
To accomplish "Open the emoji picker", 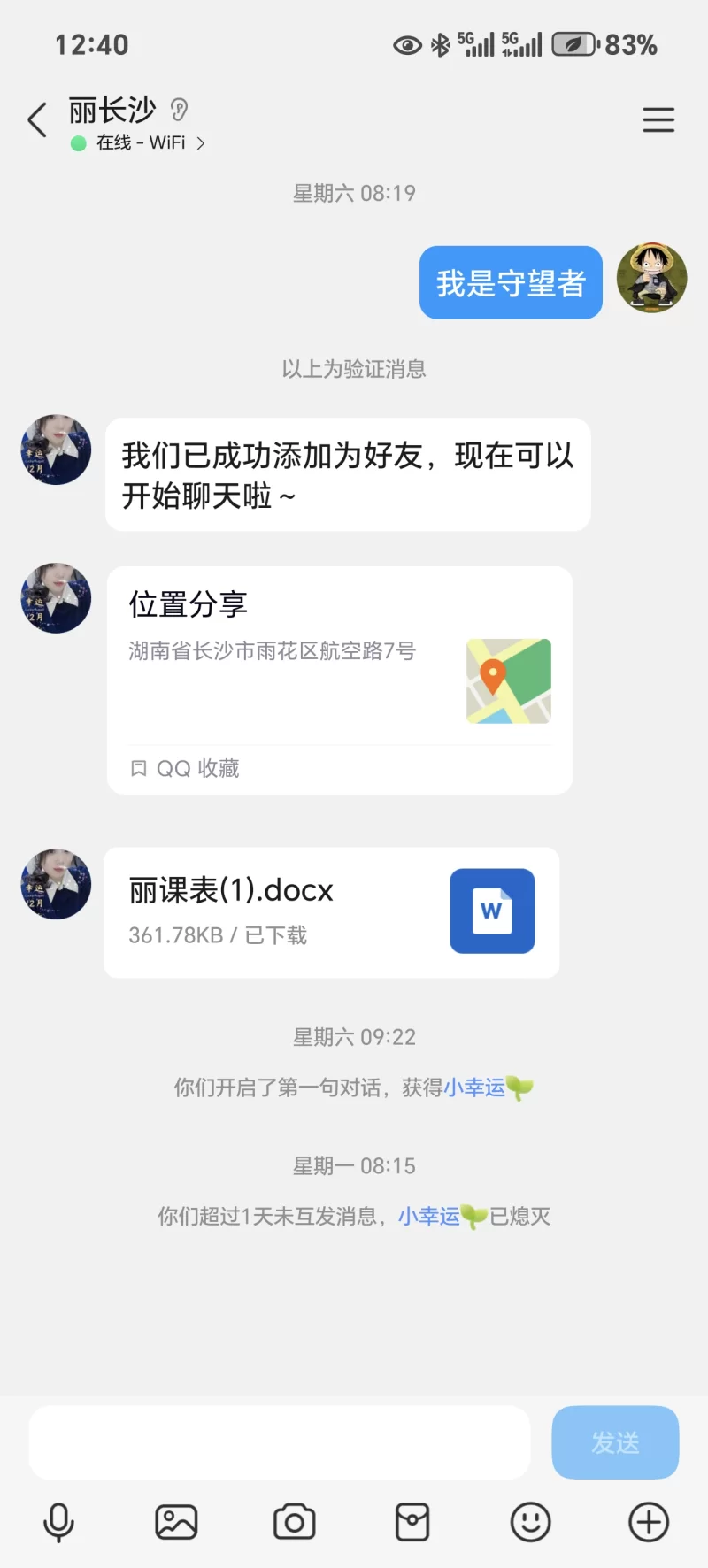I will [530, 1523].
